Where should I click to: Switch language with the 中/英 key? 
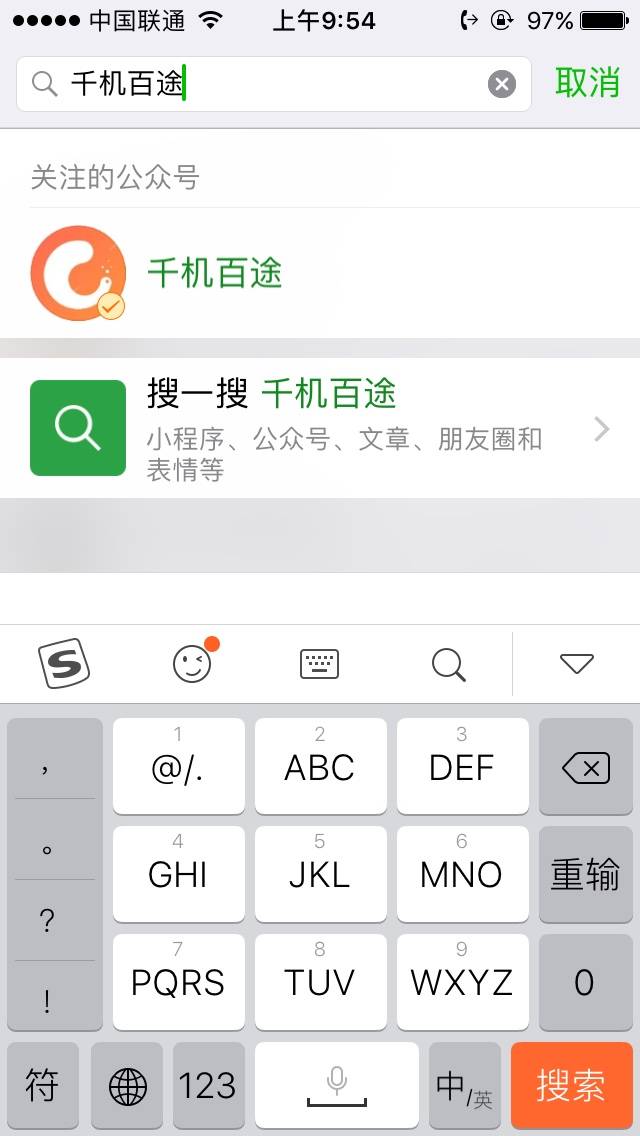coord(465,1085)
